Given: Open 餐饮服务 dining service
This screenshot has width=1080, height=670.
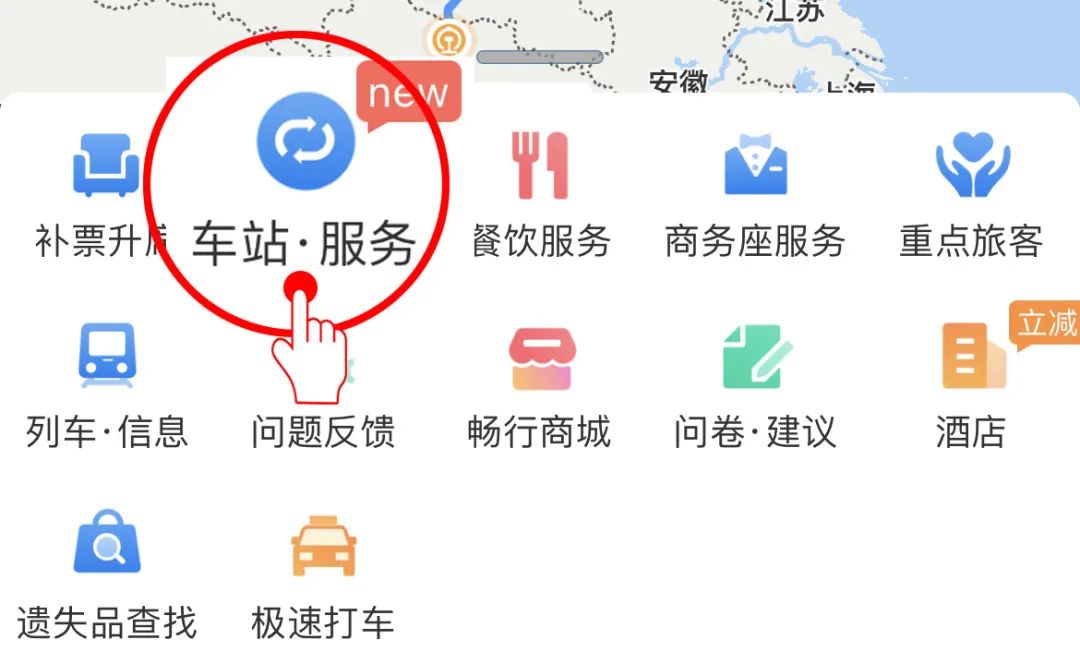Looking at the screenshot, I should click(540, 190).
